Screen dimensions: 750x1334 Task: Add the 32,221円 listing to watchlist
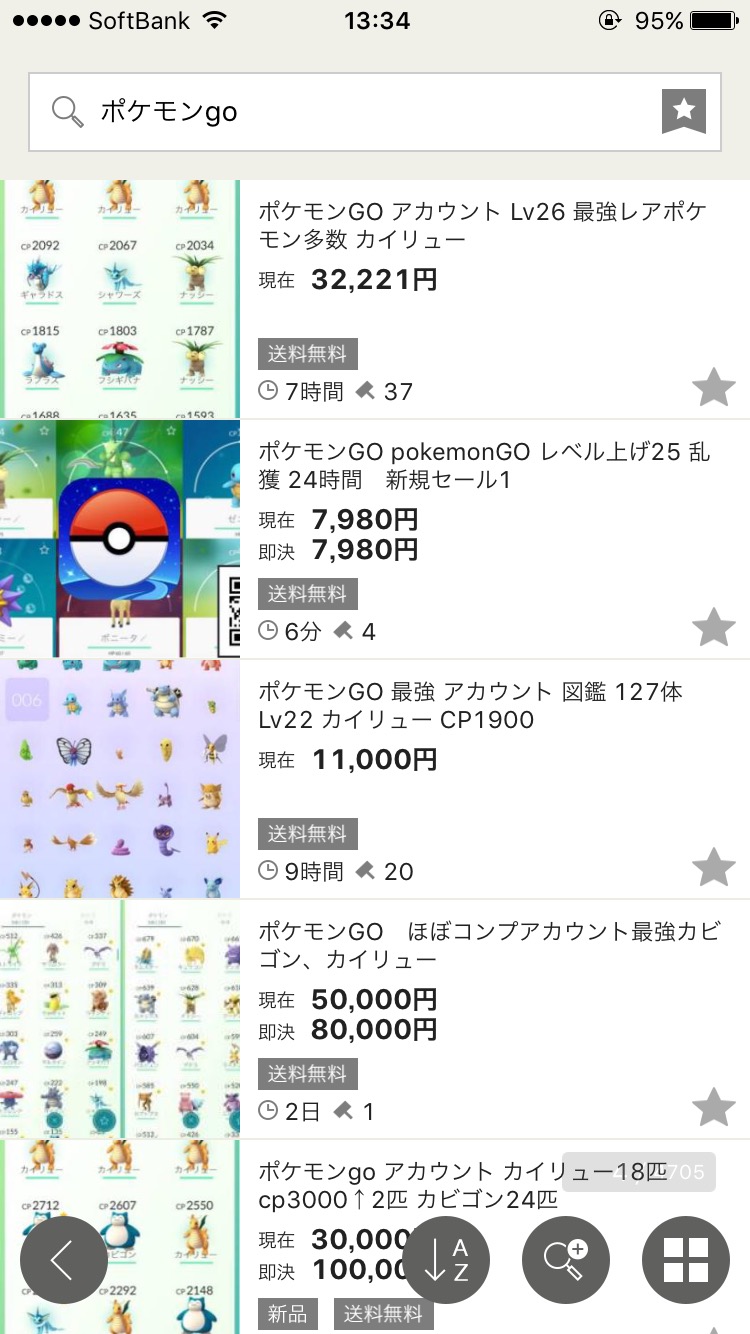tap(713, 387)
